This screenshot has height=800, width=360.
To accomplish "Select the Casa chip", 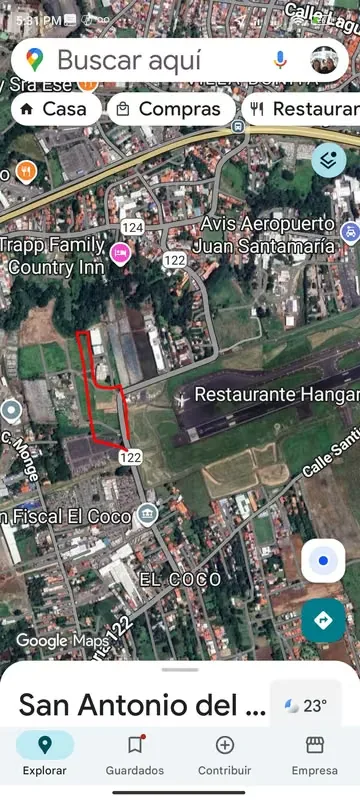I will pos(56,109).
